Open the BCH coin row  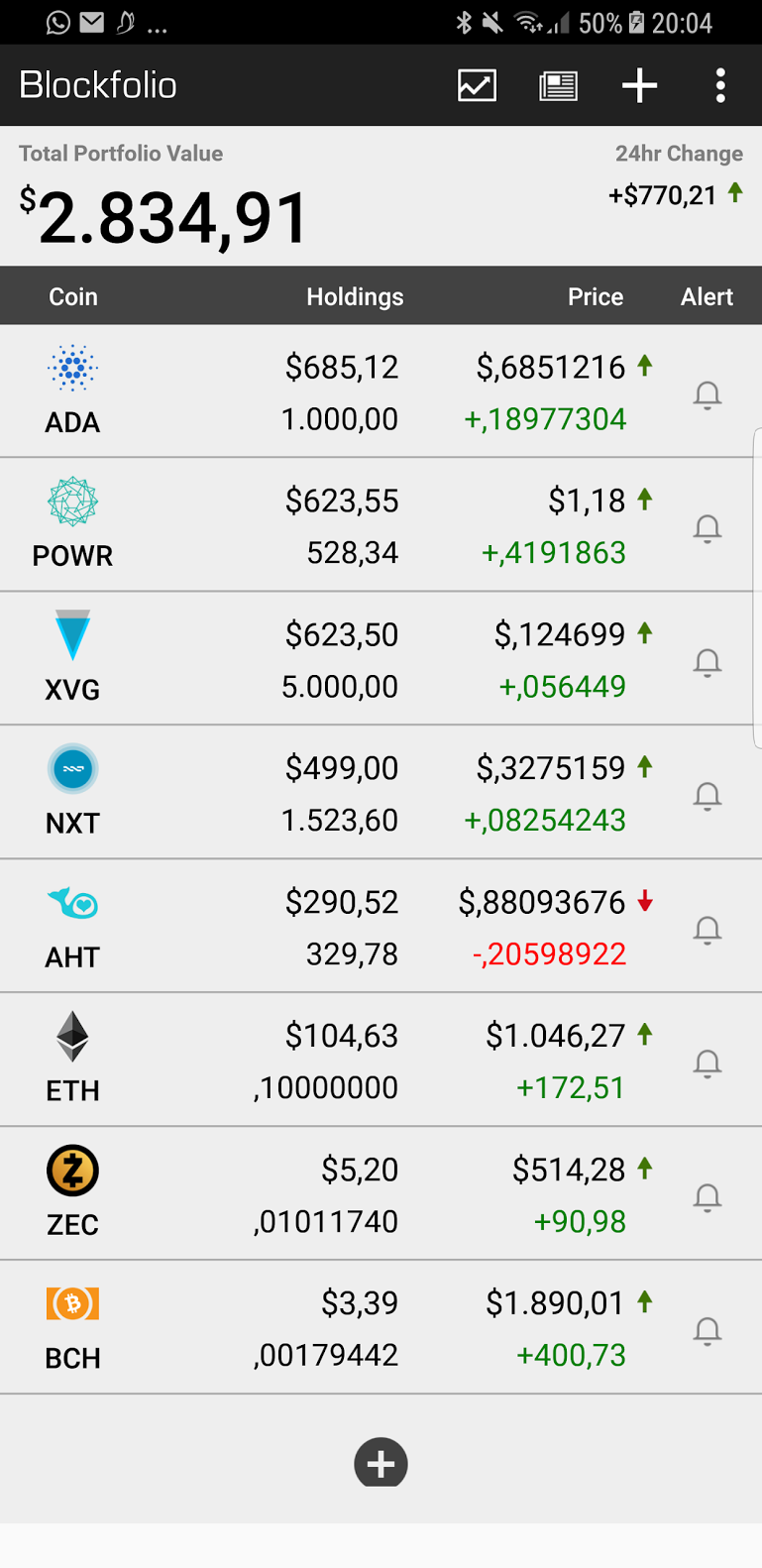(x=381, y=1328)
